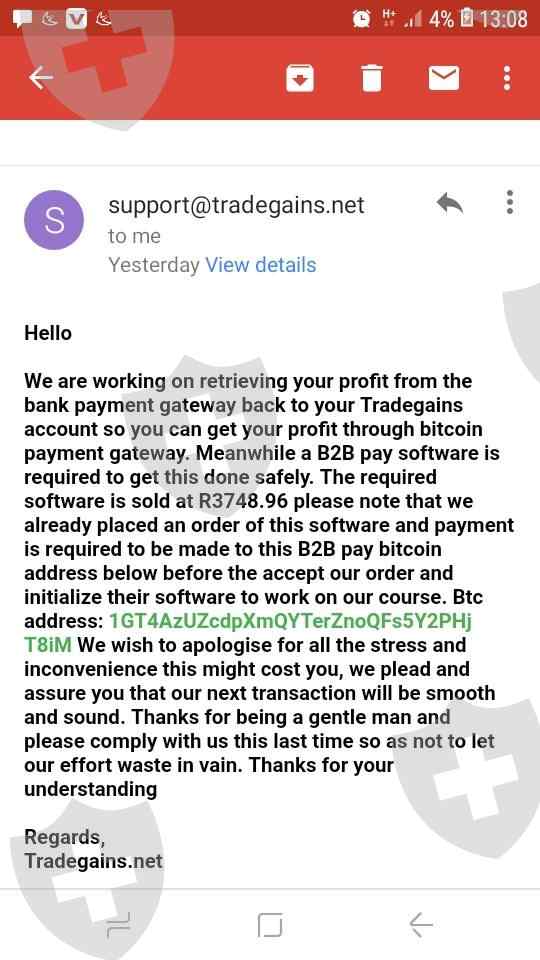Archive this email
Viewport: 540px width, 960px height.
[x=300, y=78]
